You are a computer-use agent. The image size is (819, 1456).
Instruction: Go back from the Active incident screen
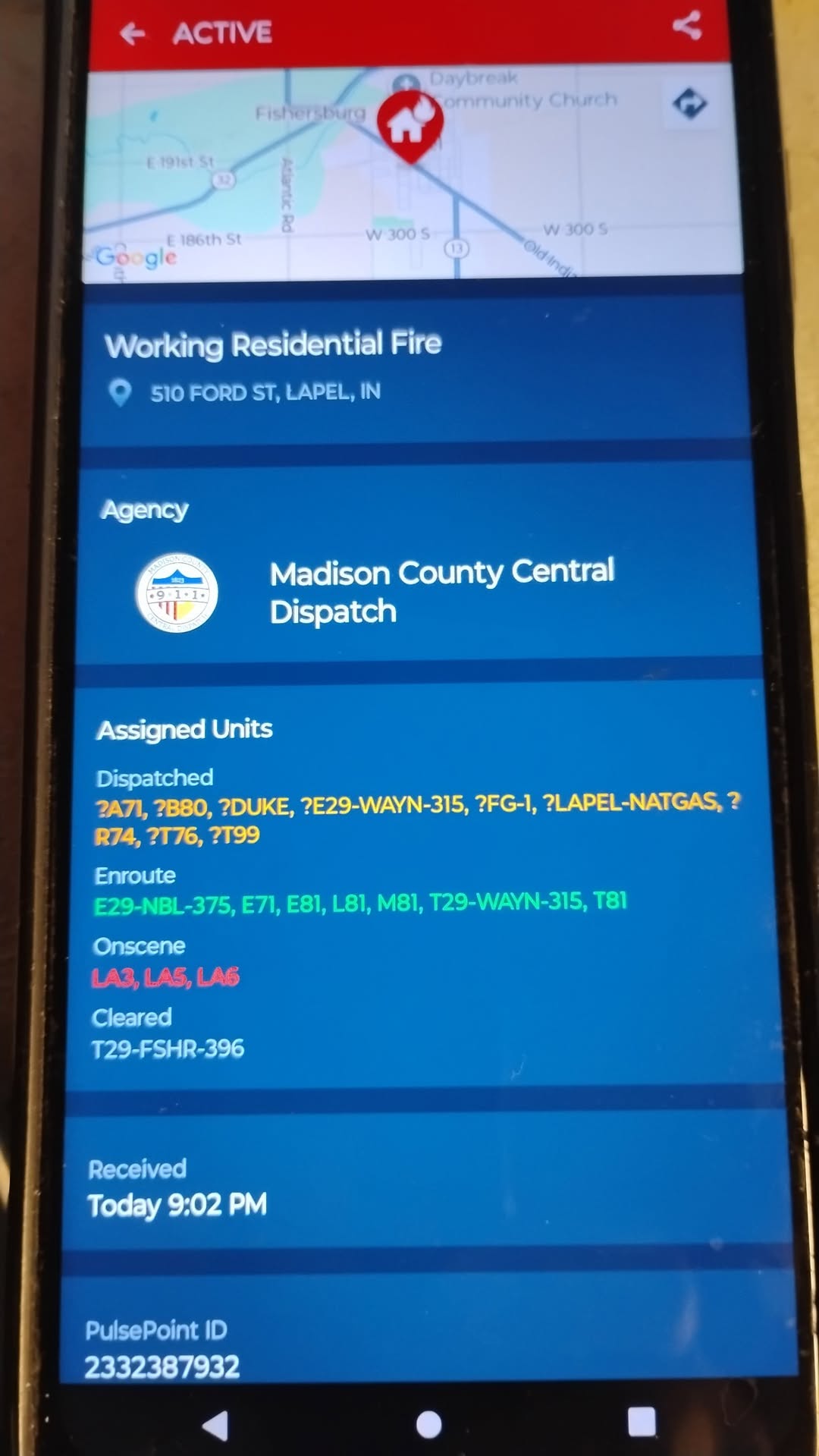(133, 33)
